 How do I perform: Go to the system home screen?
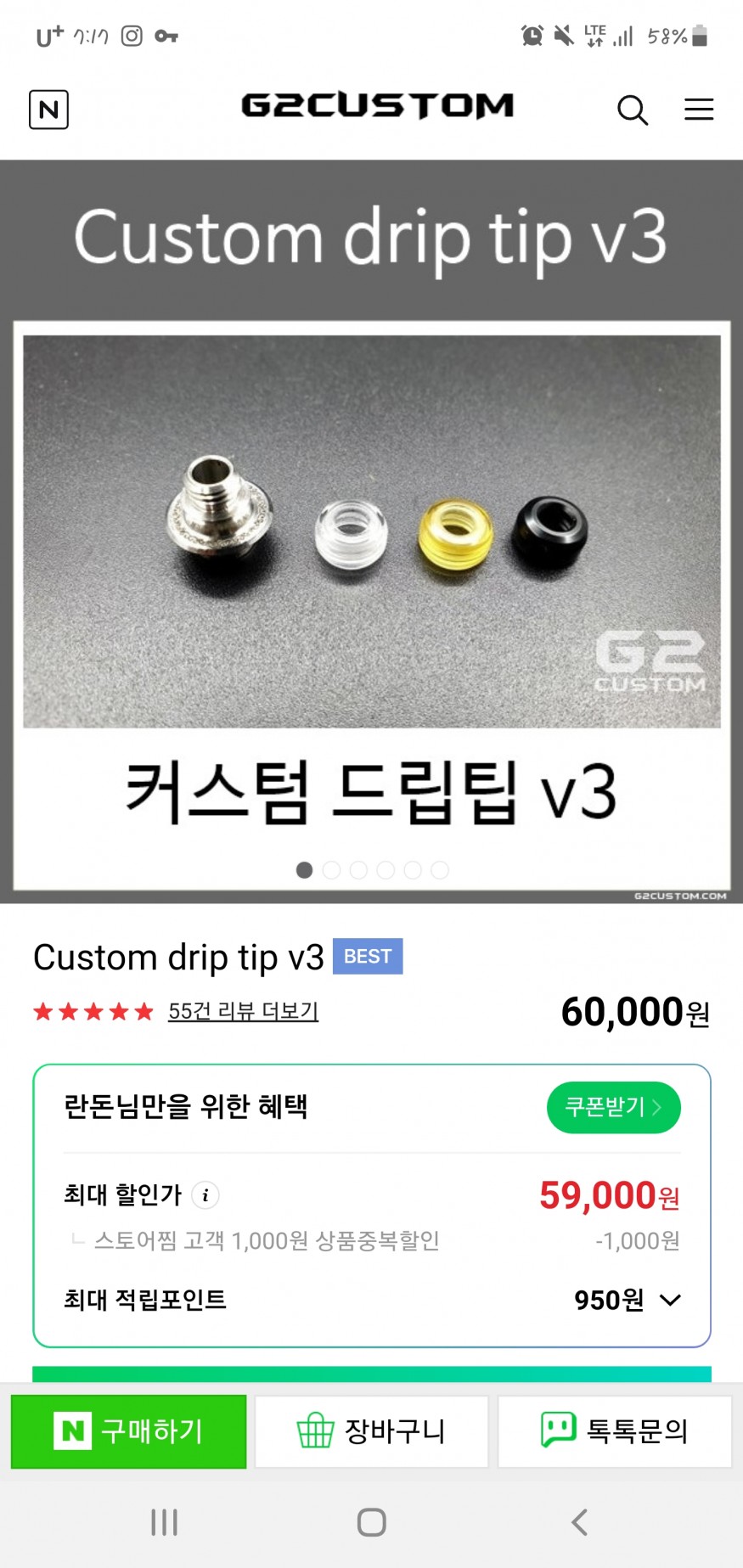click(x=372, y=1522)
